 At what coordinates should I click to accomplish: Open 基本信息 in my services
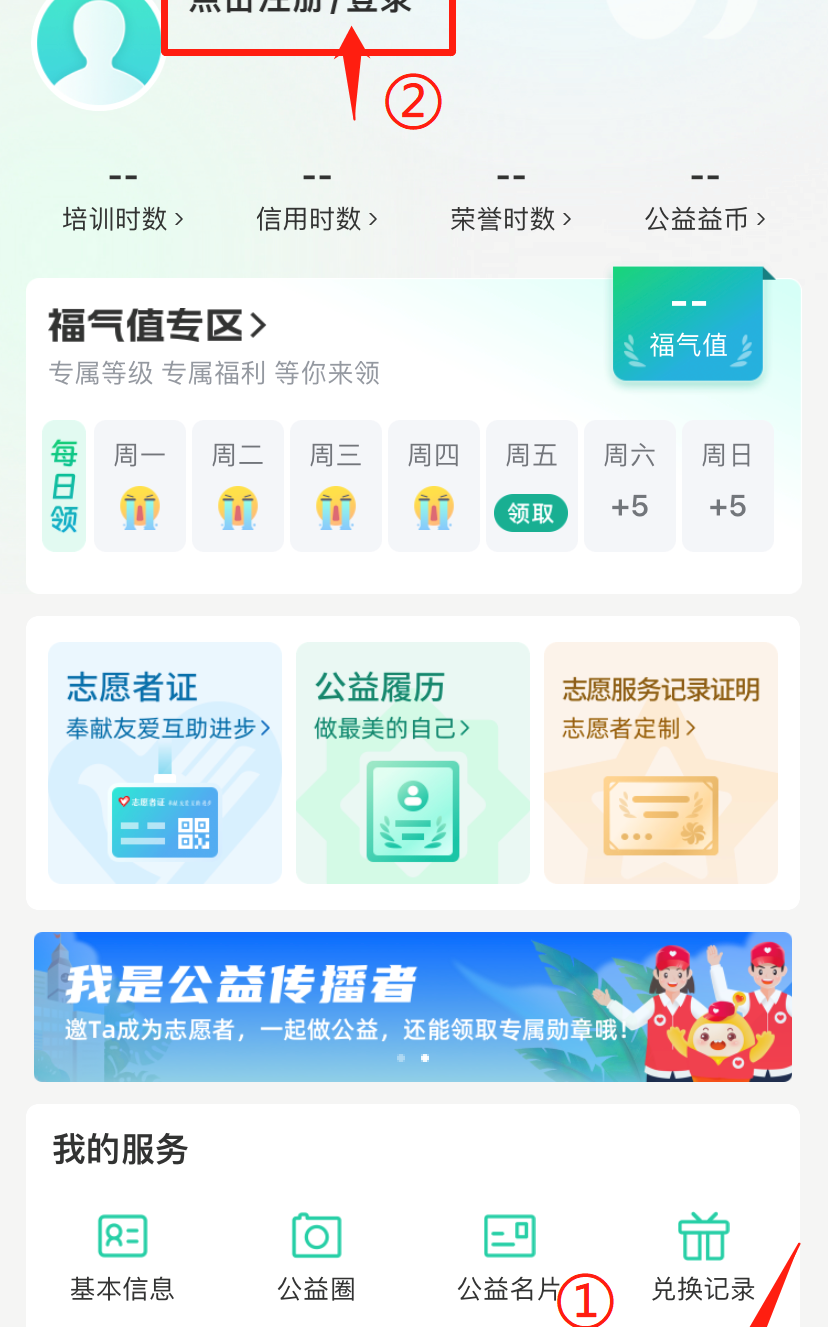tap(122, 1256)
